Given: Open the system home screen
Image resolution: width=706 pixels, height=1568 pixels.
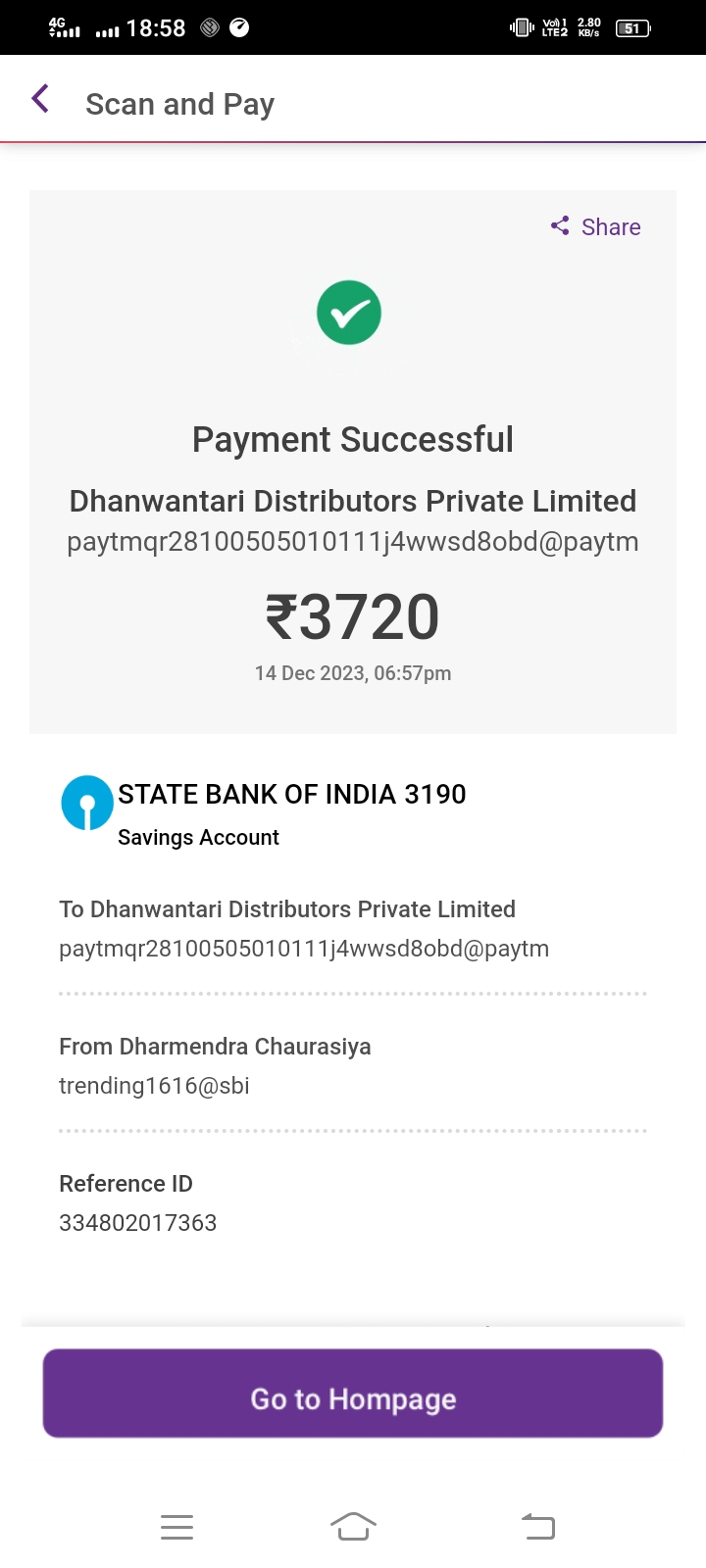Looking at the screenshot, I should pyautogui.click(x=353, y=1526).
